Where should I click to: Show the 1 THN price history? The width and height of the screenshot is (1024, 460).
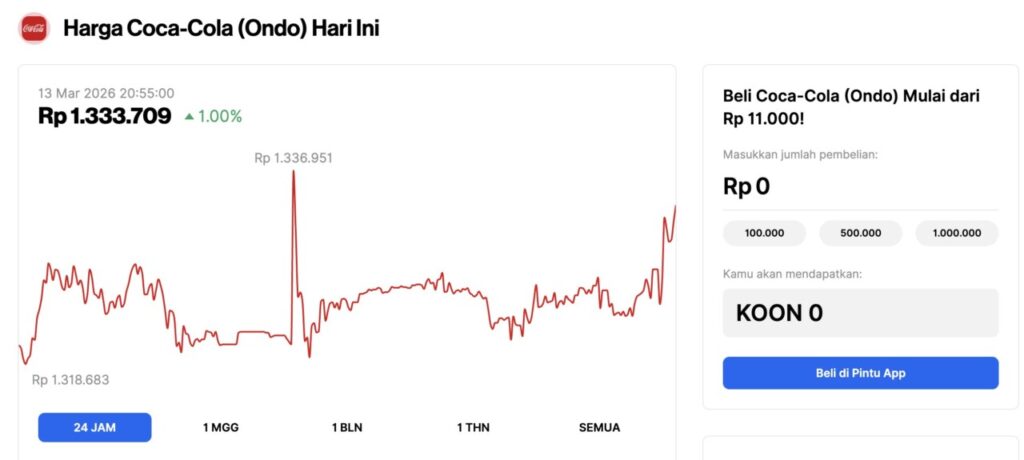pos(473,427)
